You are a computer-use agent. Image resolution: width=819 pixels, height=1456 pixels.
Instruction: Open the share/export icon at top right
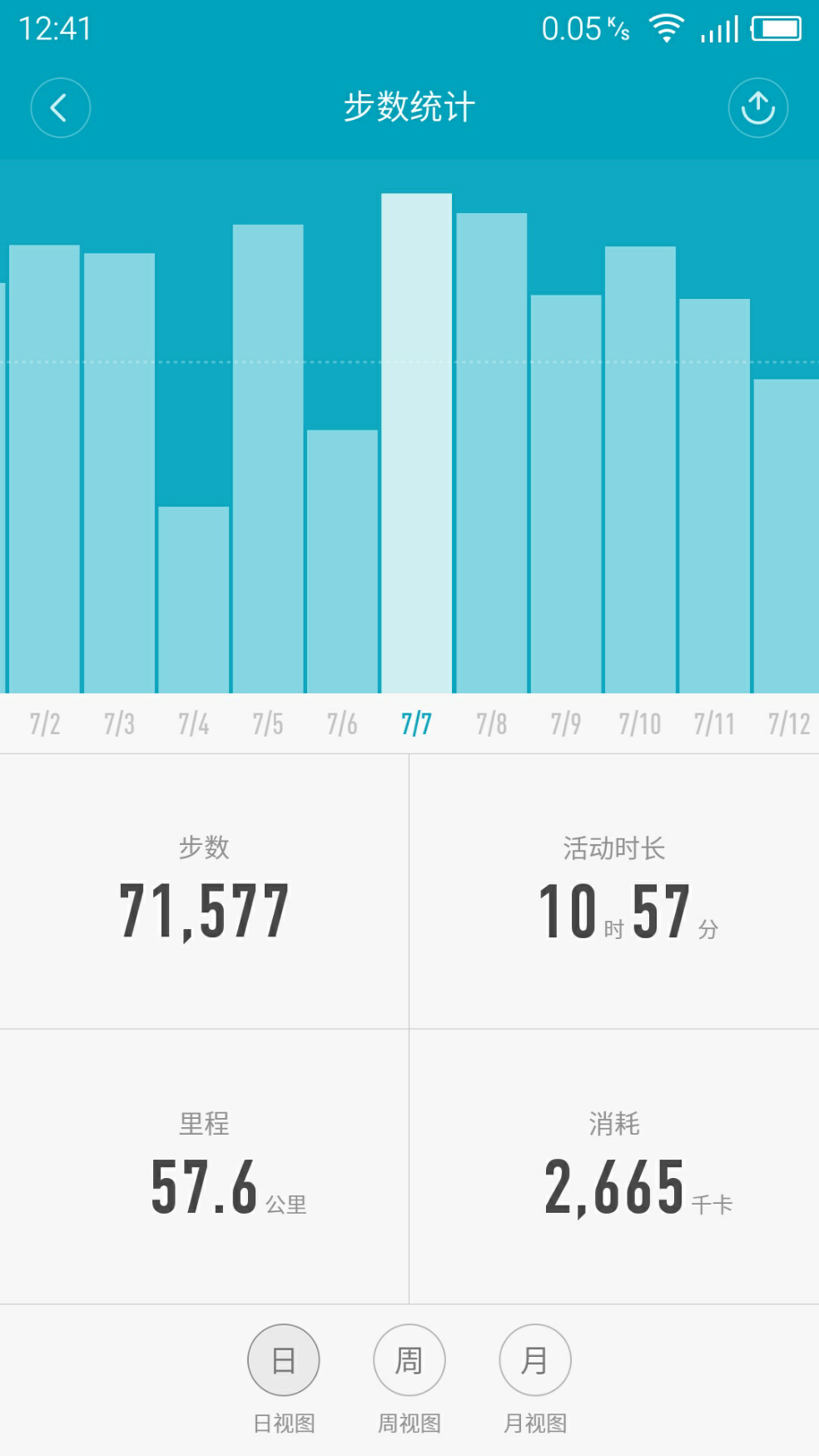[757, 107]
